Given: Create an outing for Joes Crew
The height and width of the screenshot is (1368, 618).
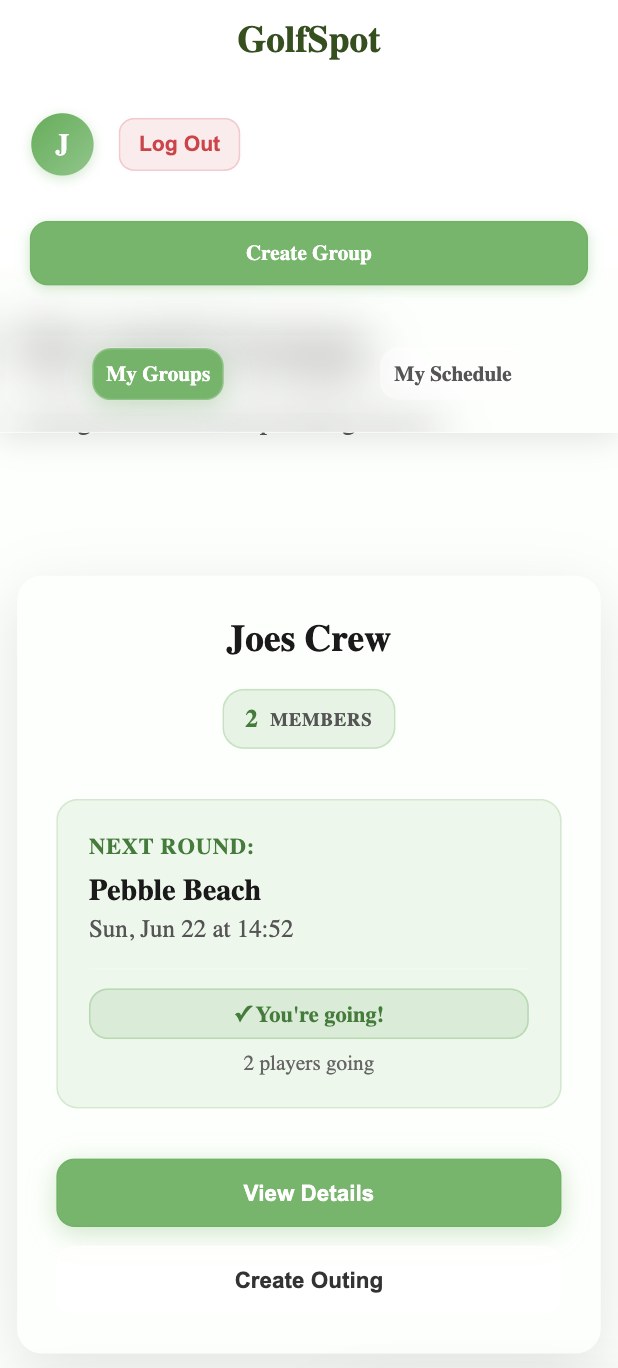Looking at the screenshot, I should tap(309, 1280).
